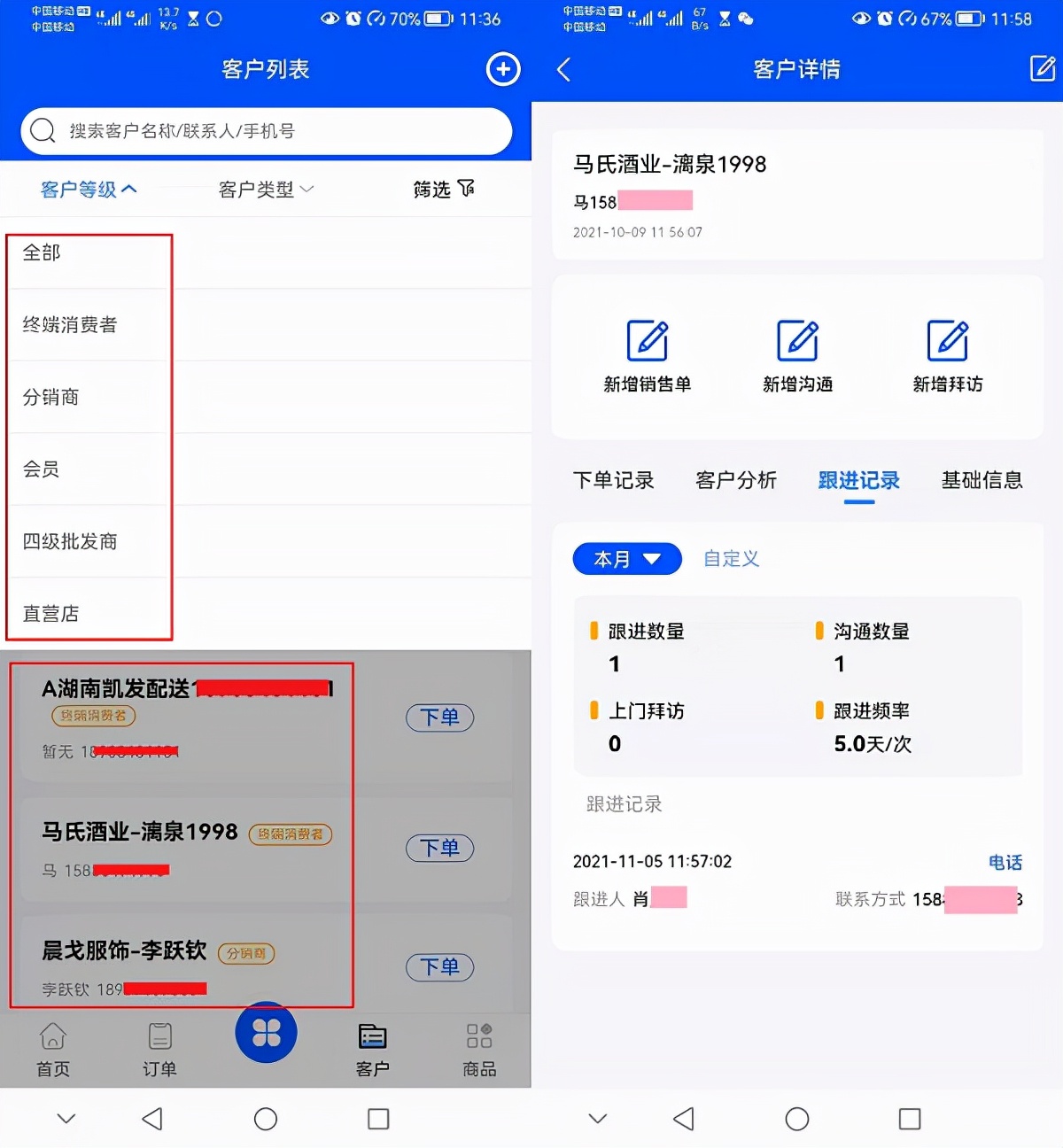
Task: Collapse the 客户等级 dropdown
Action: (89, 190)
